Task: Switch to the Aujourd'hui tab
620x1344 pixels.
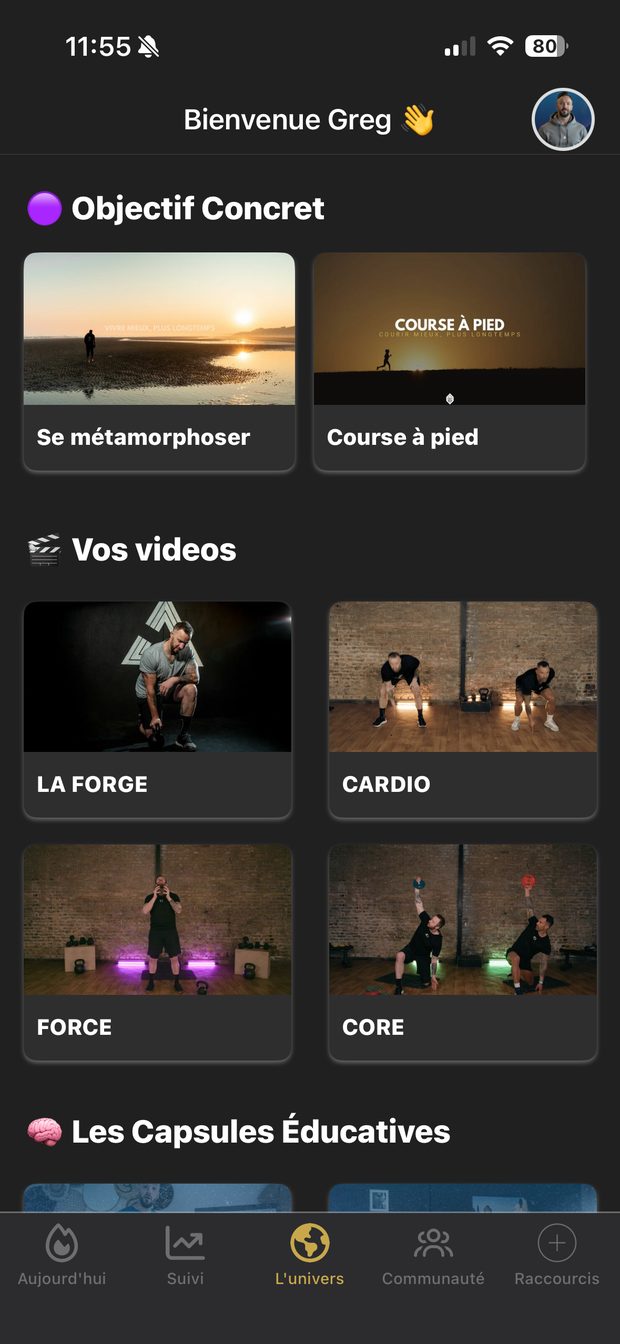Action: 62,1256
